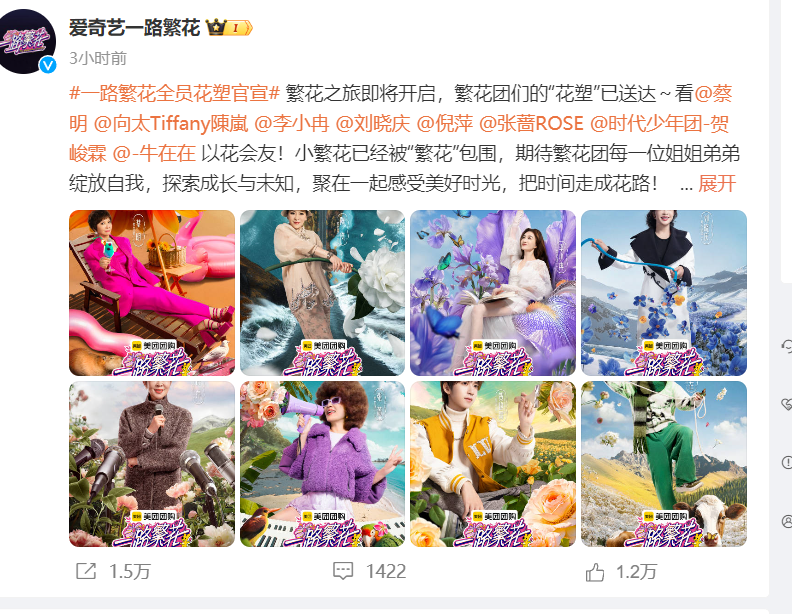The image size is (792, 614).
Task: View the white camellia poster image
Action: pyautogui.click(x=322, y=293)
